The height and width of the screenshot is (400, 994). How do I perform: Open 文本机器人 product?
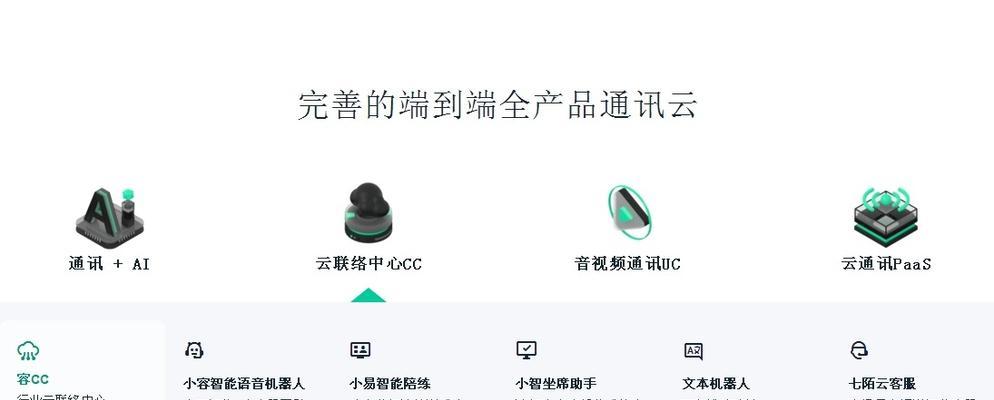tap(716, 383)
